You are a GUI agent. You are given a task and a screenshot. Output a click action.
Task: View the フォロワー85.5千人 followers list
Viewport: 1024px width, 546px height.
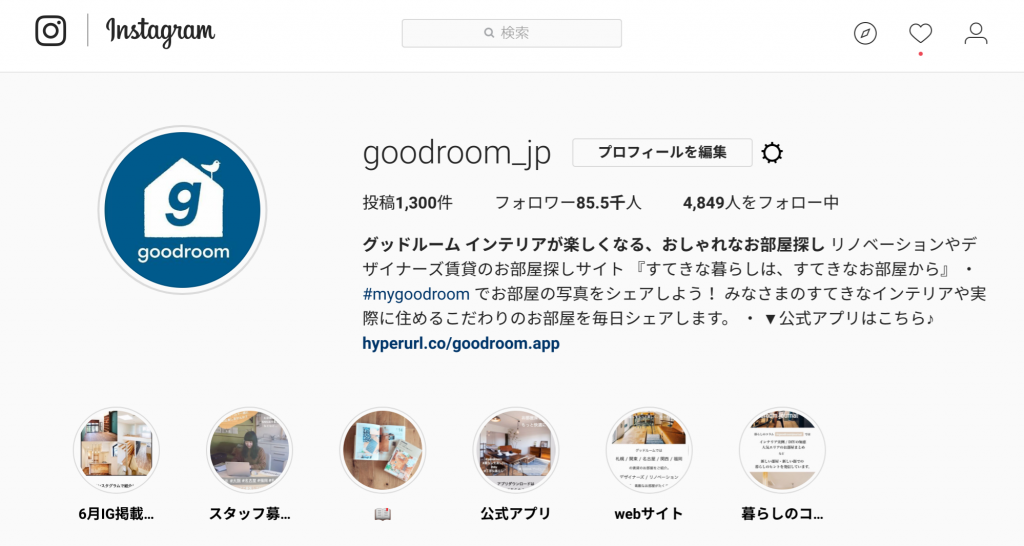click(568, 203)
